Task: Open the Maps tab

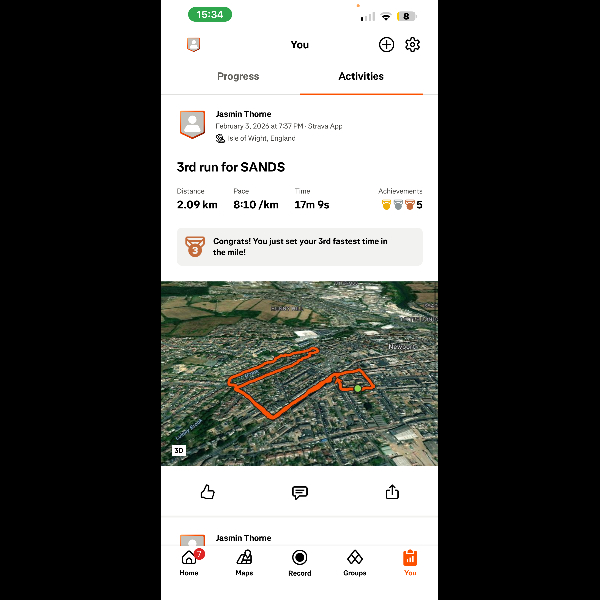Action: click(244, 562)
